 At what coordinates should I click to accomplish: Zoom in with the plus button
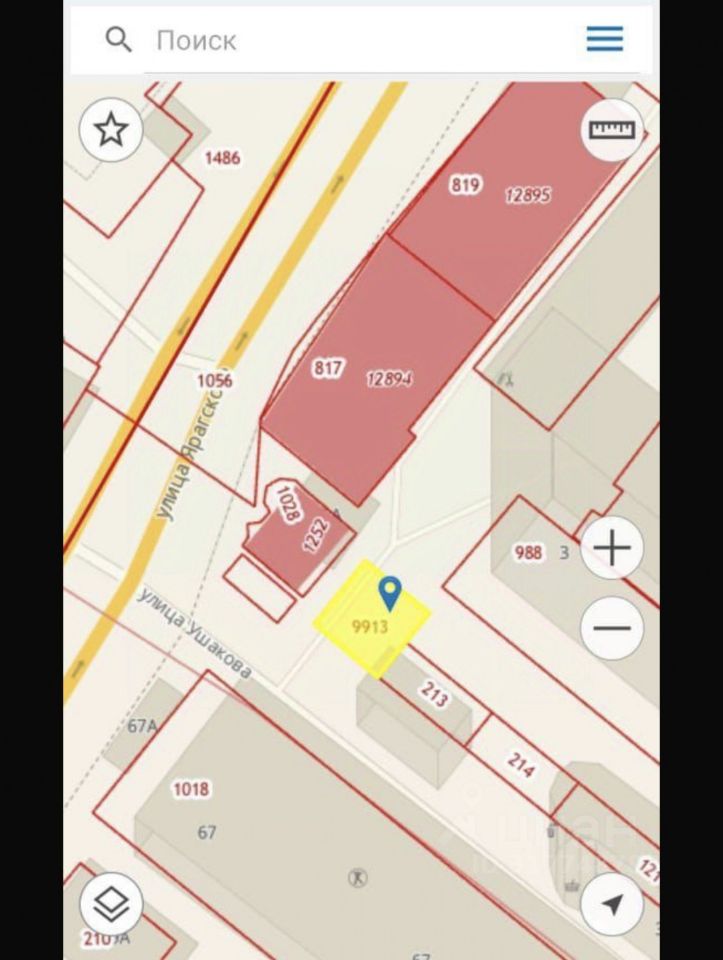pos(612,547)
